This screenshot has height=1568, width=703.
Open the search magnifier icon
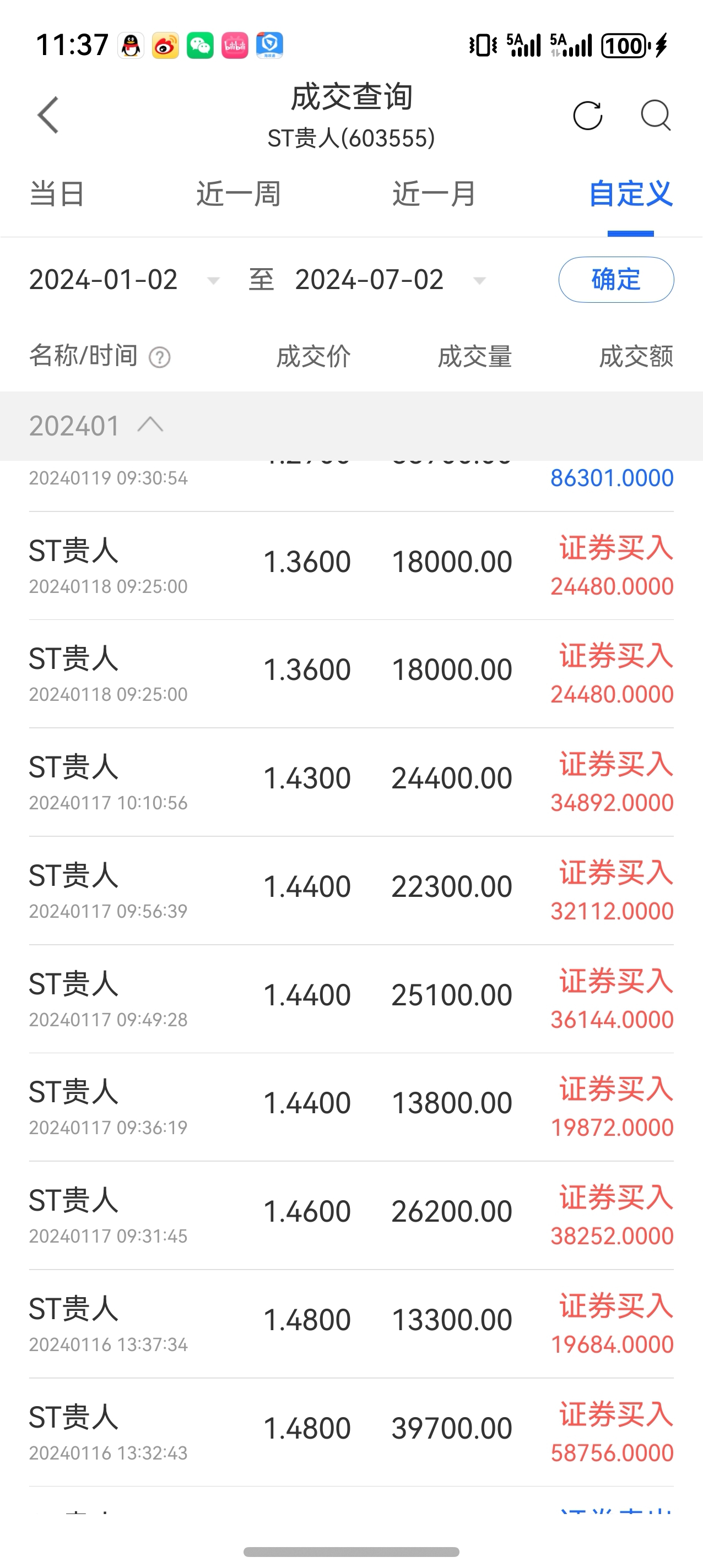(656, 115)
